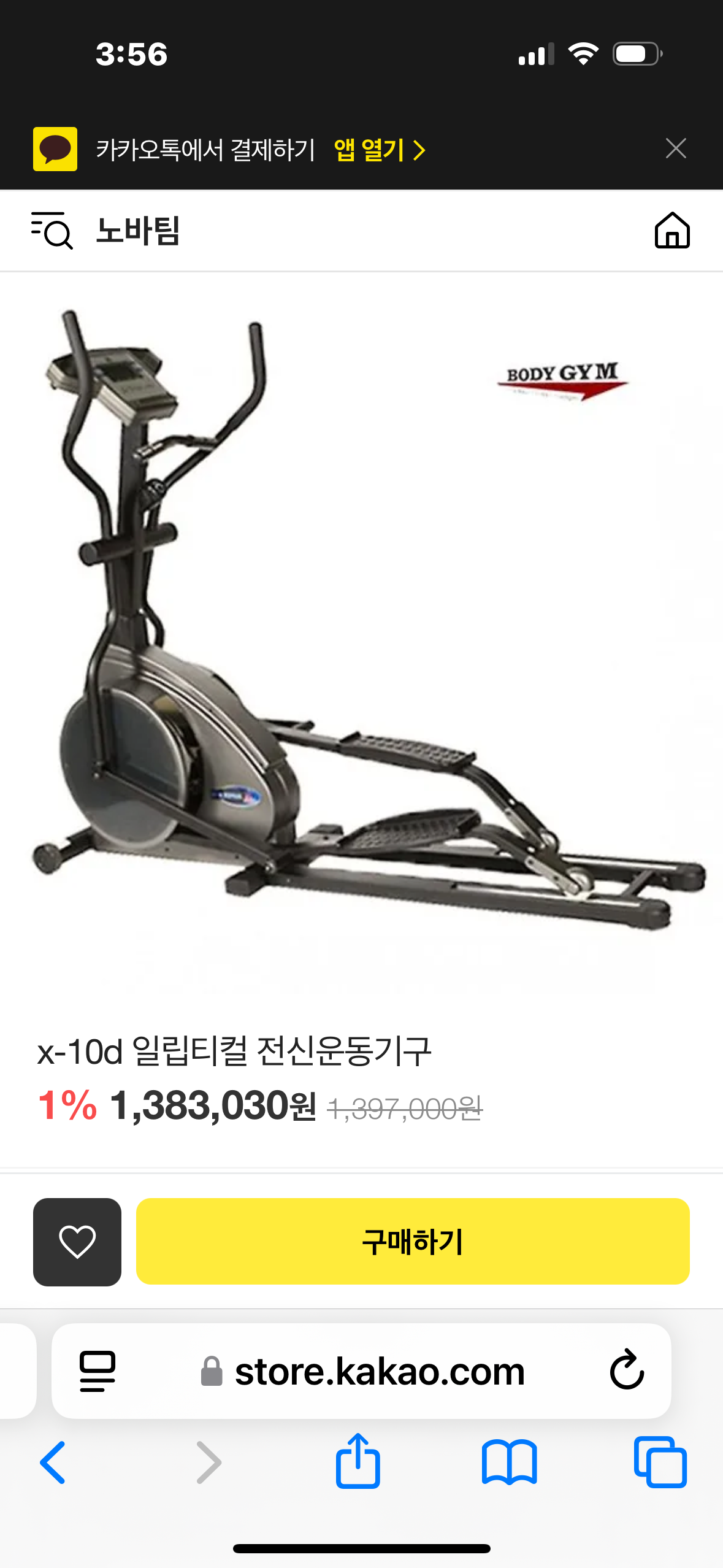Add product to wishlist with heart
723x1568 pixels.
77,1242
